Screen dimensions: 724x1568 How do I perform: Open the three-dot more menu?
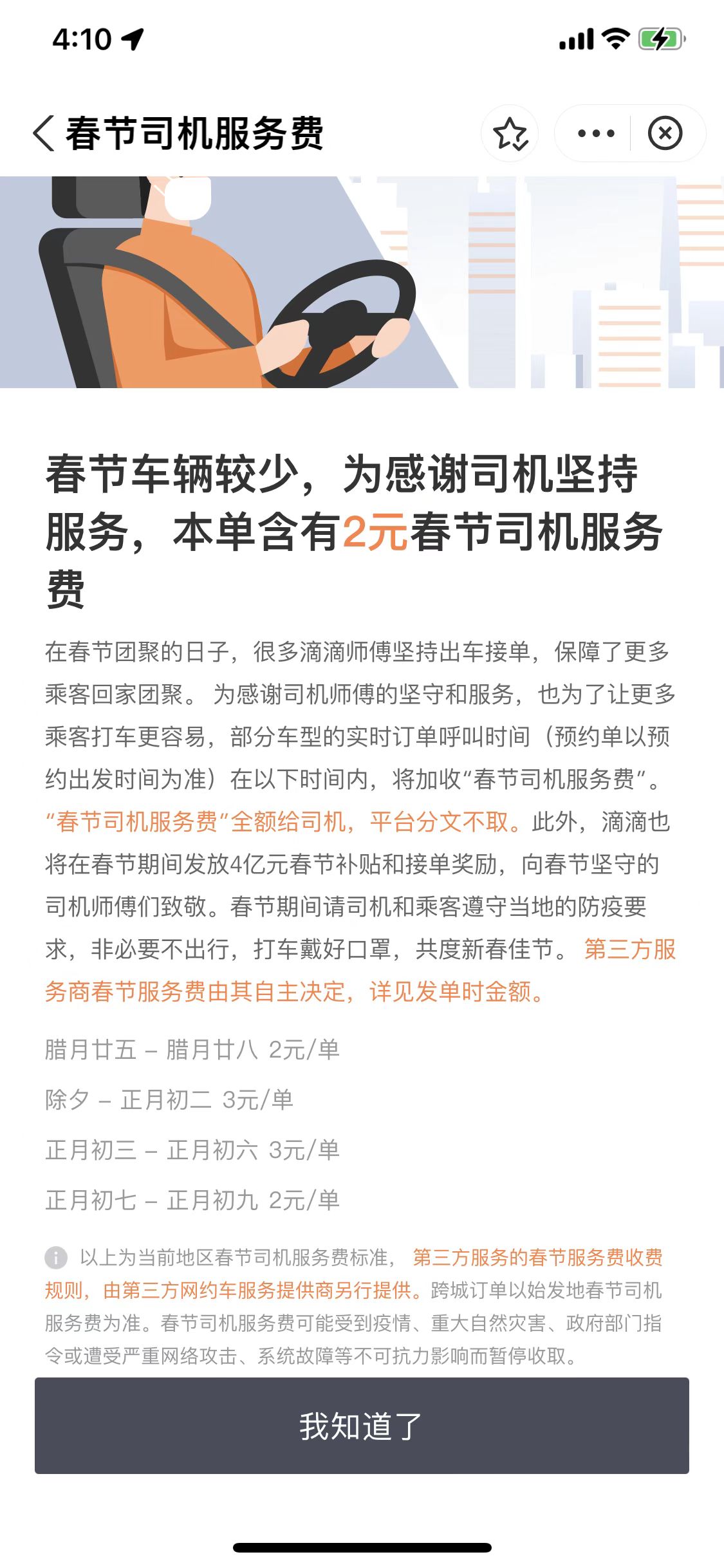(x=596, y=134)
